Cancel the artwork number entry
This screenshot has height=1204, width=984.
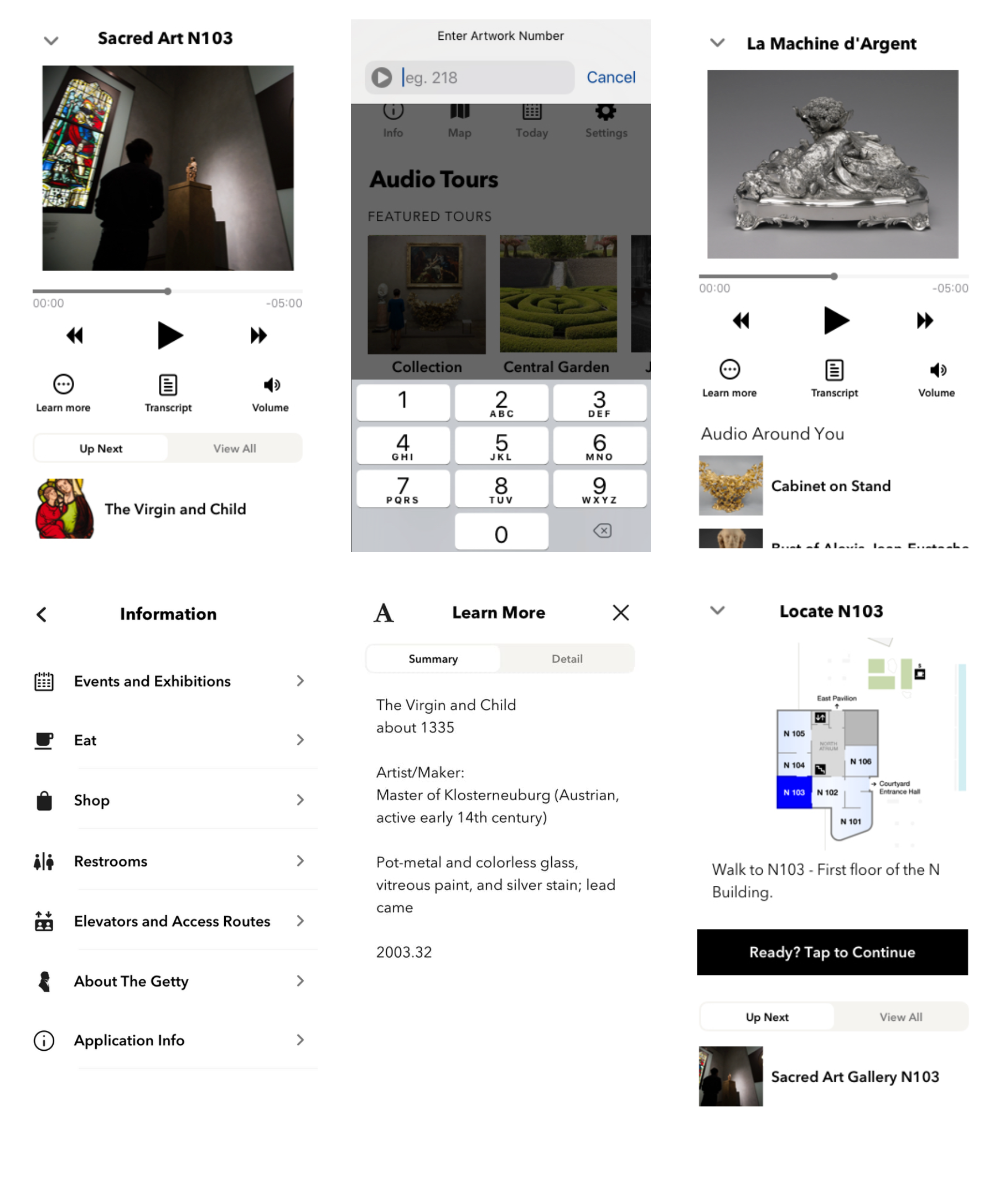pos(611,77)
